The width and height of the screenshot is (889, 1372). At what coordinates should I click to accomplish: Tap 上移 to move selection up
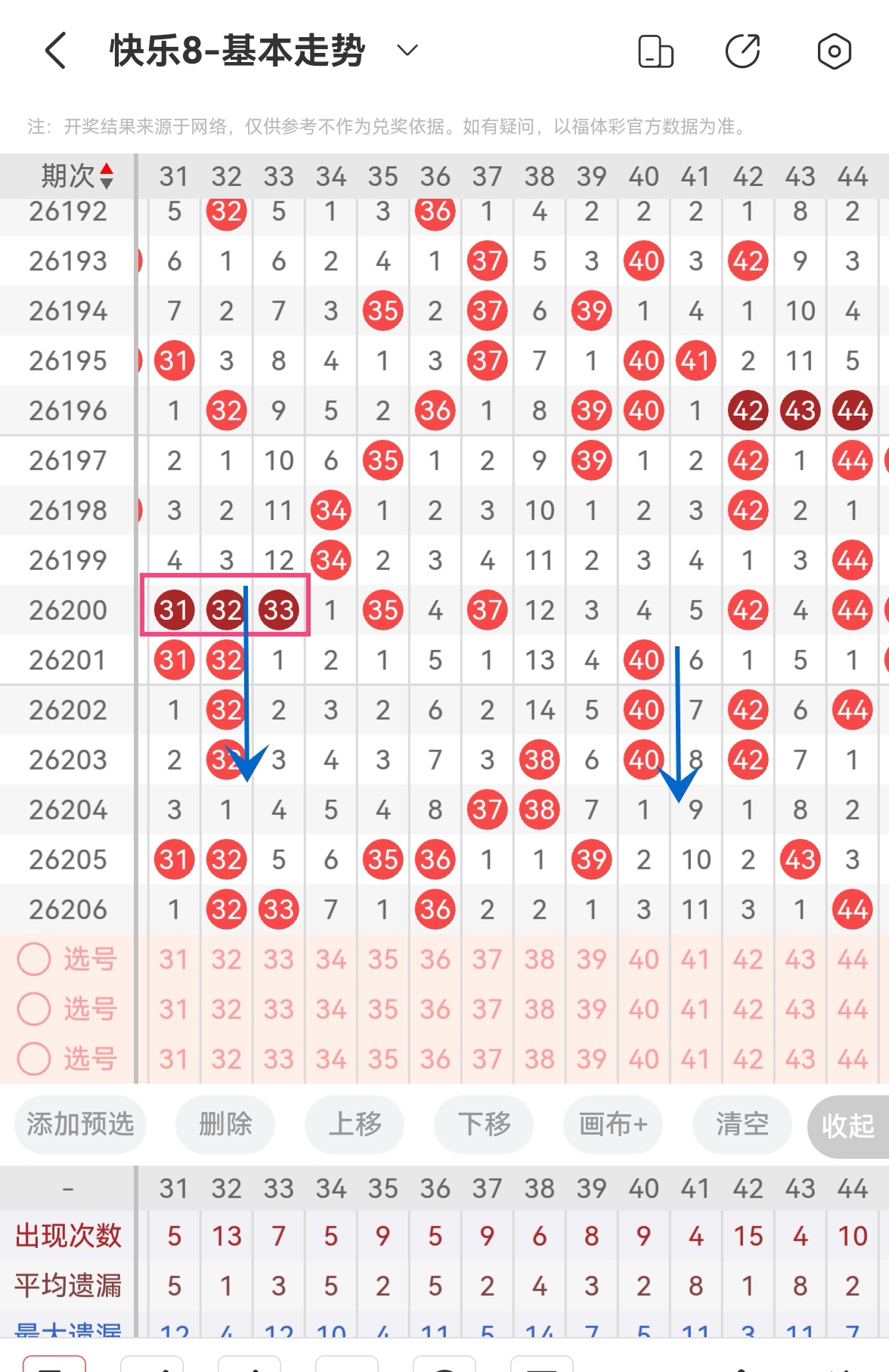(x=355, y=1124)
